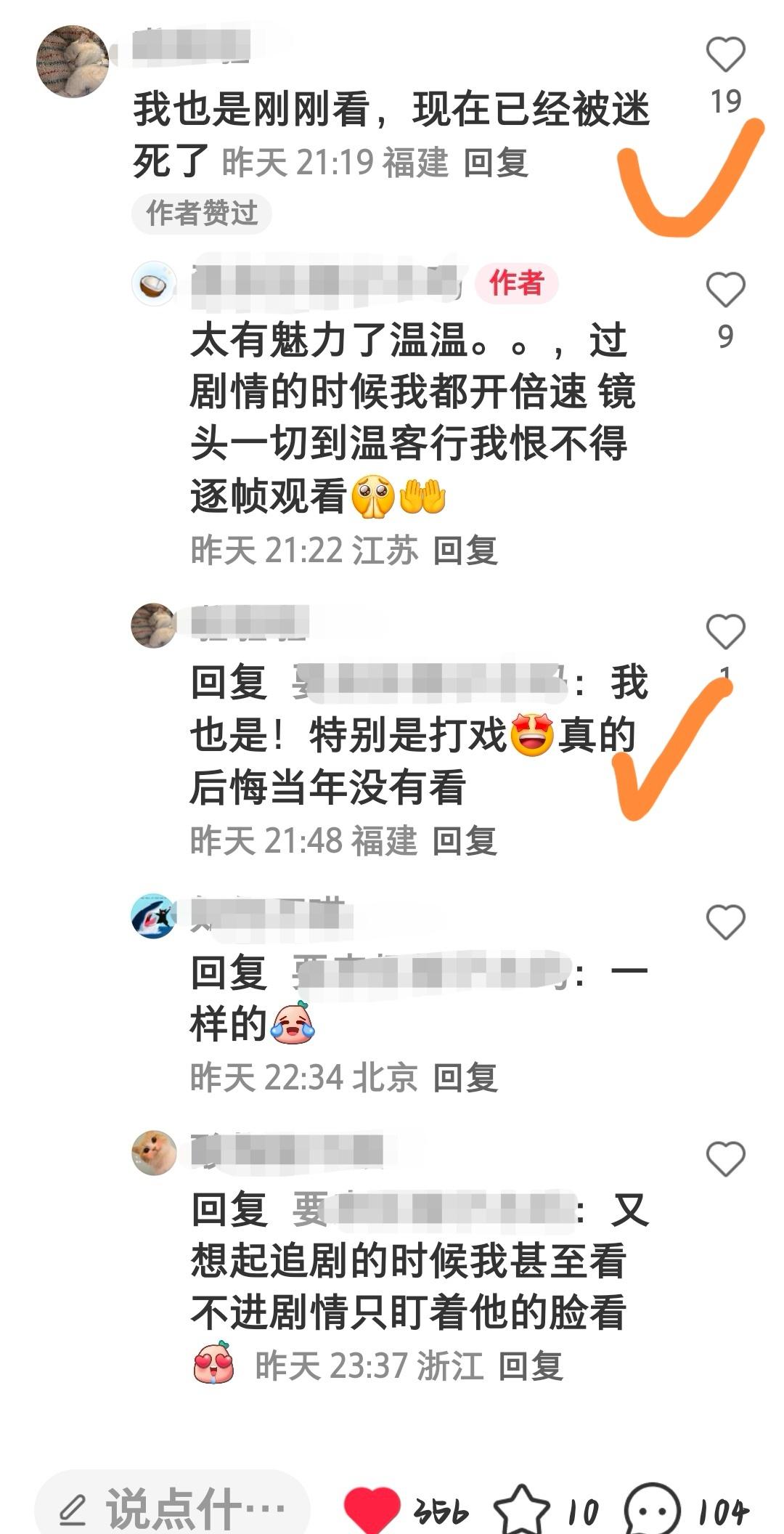Like the reply posted at 昨天 21:48

click(725, 631)
